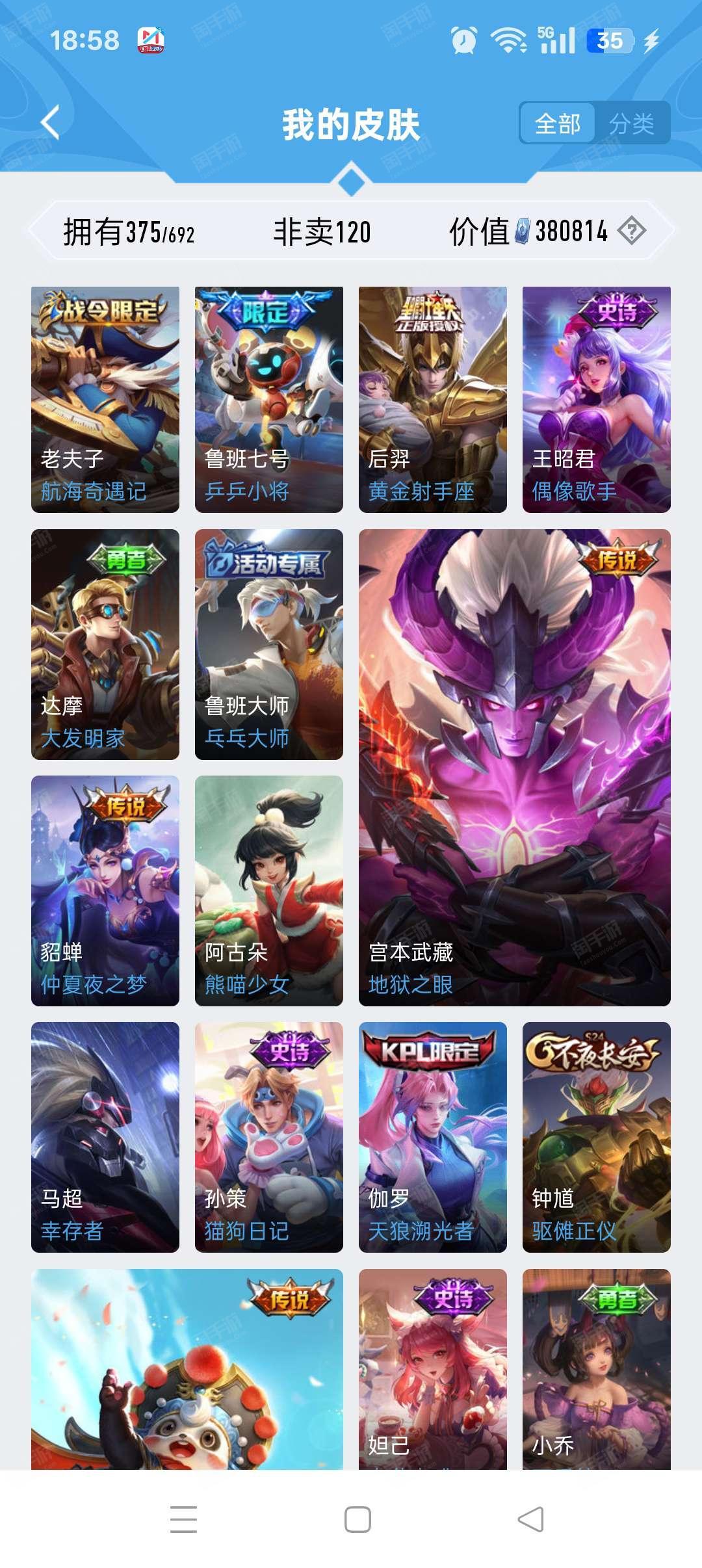Open 小乔 skin card

point(597,1368)
